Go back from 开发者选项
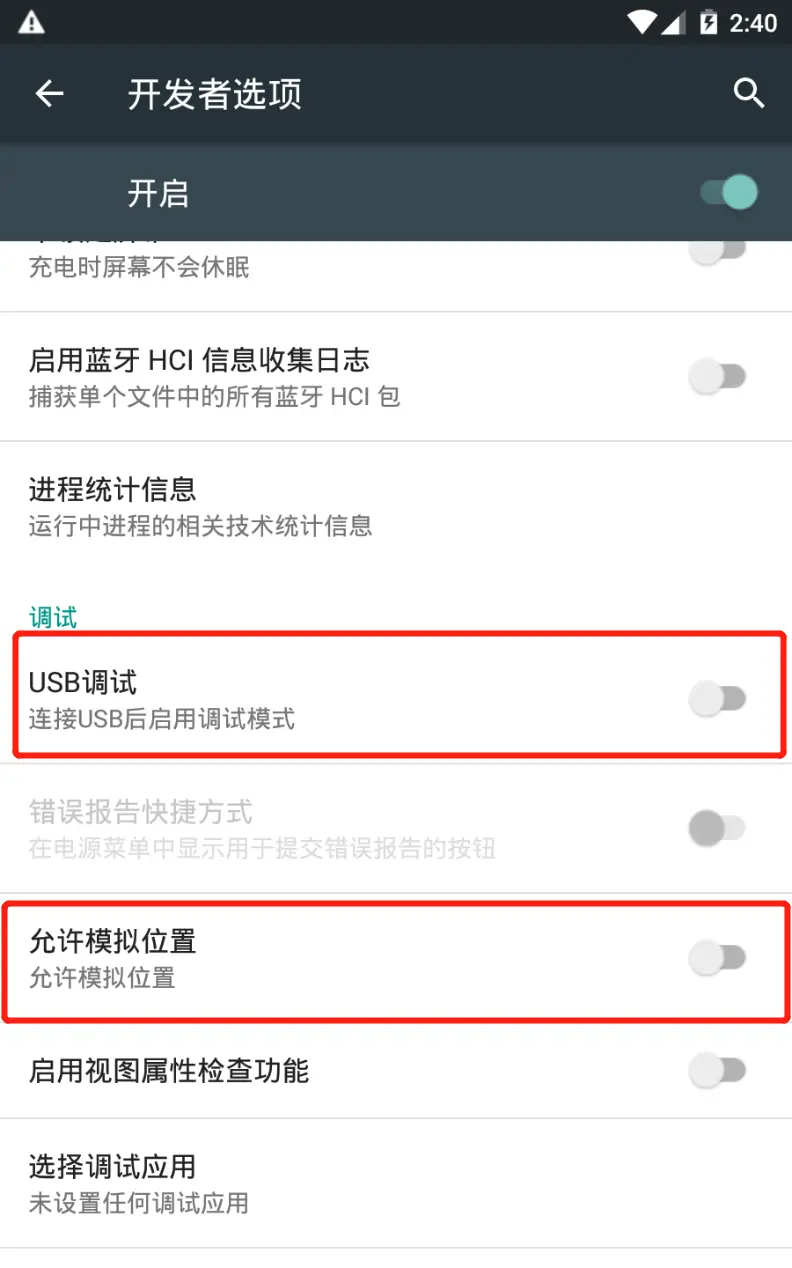The image size is (792, 1268). 49,94
